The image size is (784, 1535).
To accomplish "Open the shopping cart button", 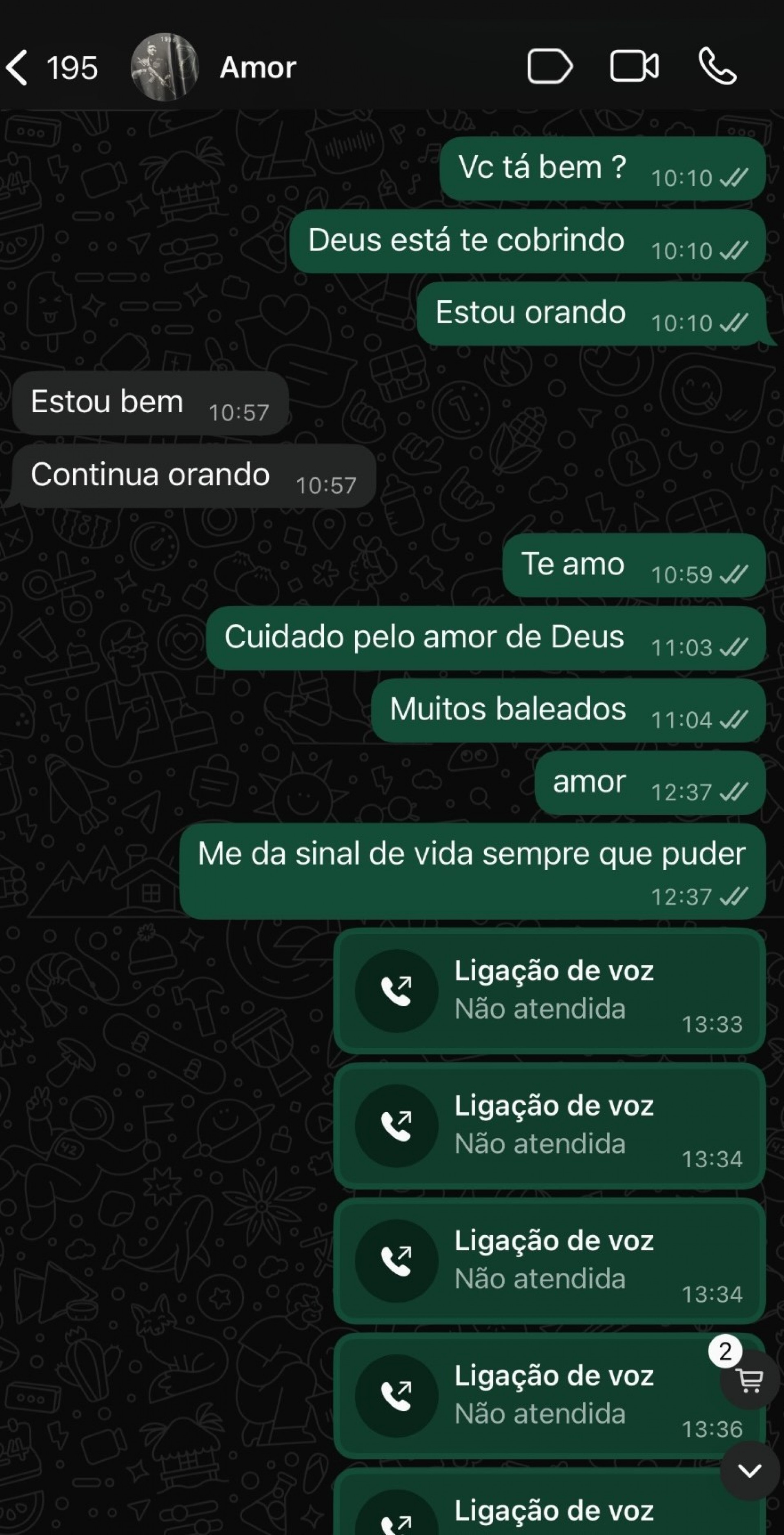I will [x=749, y=1380].
